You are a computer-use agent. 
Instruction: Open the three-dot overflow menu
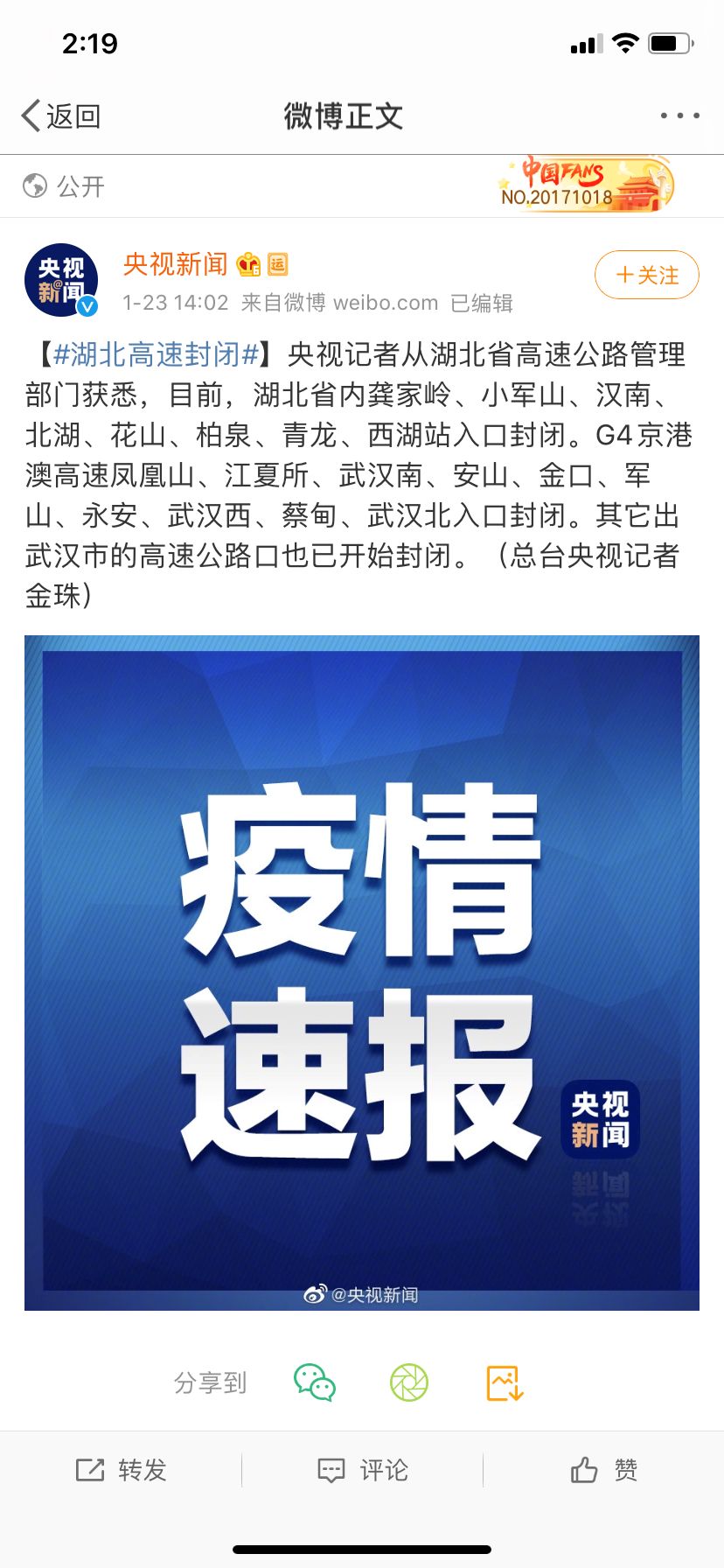tap(679, 115)
